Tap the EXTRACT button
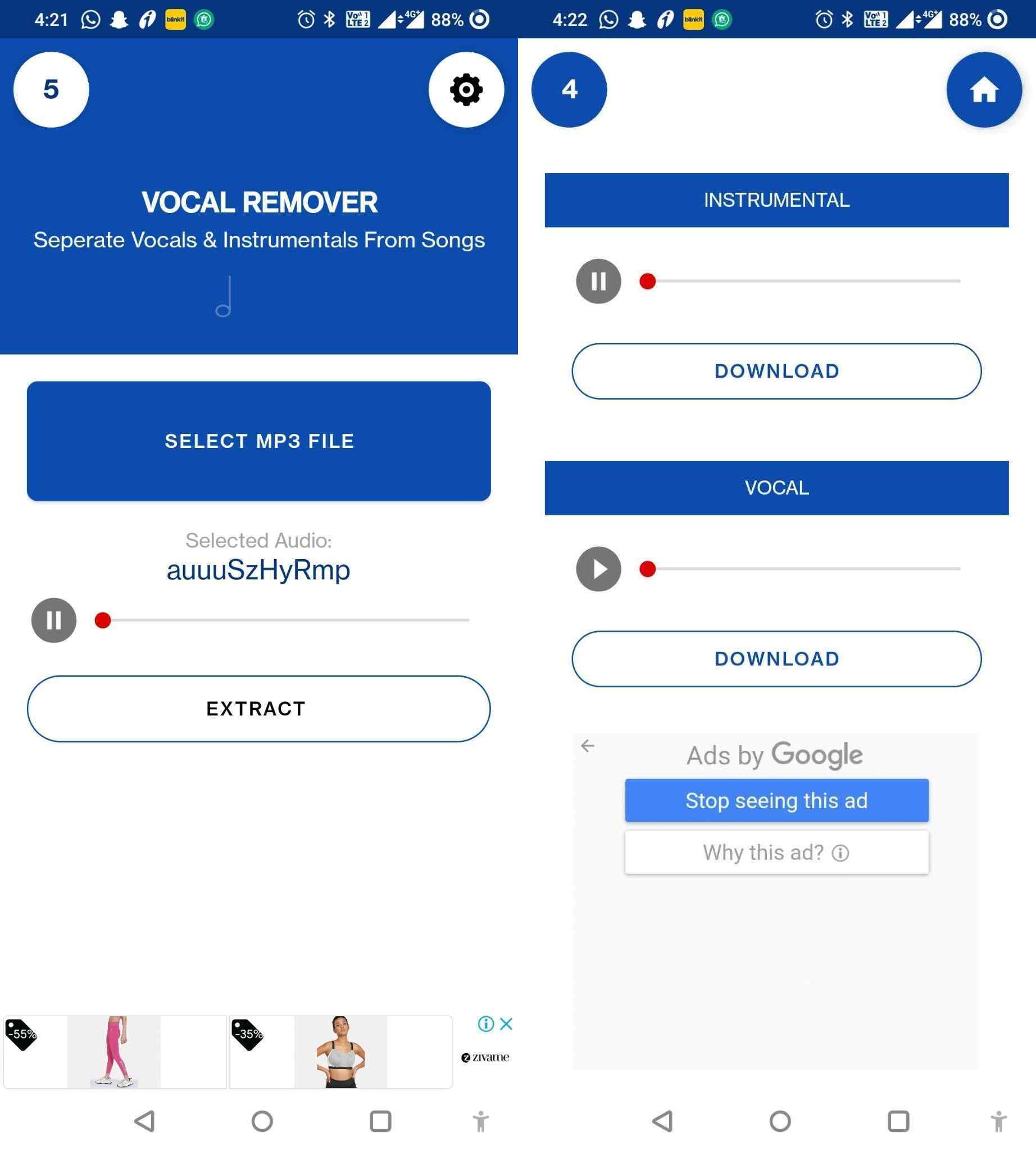Screen dimensions: 1036x1151 258,708
